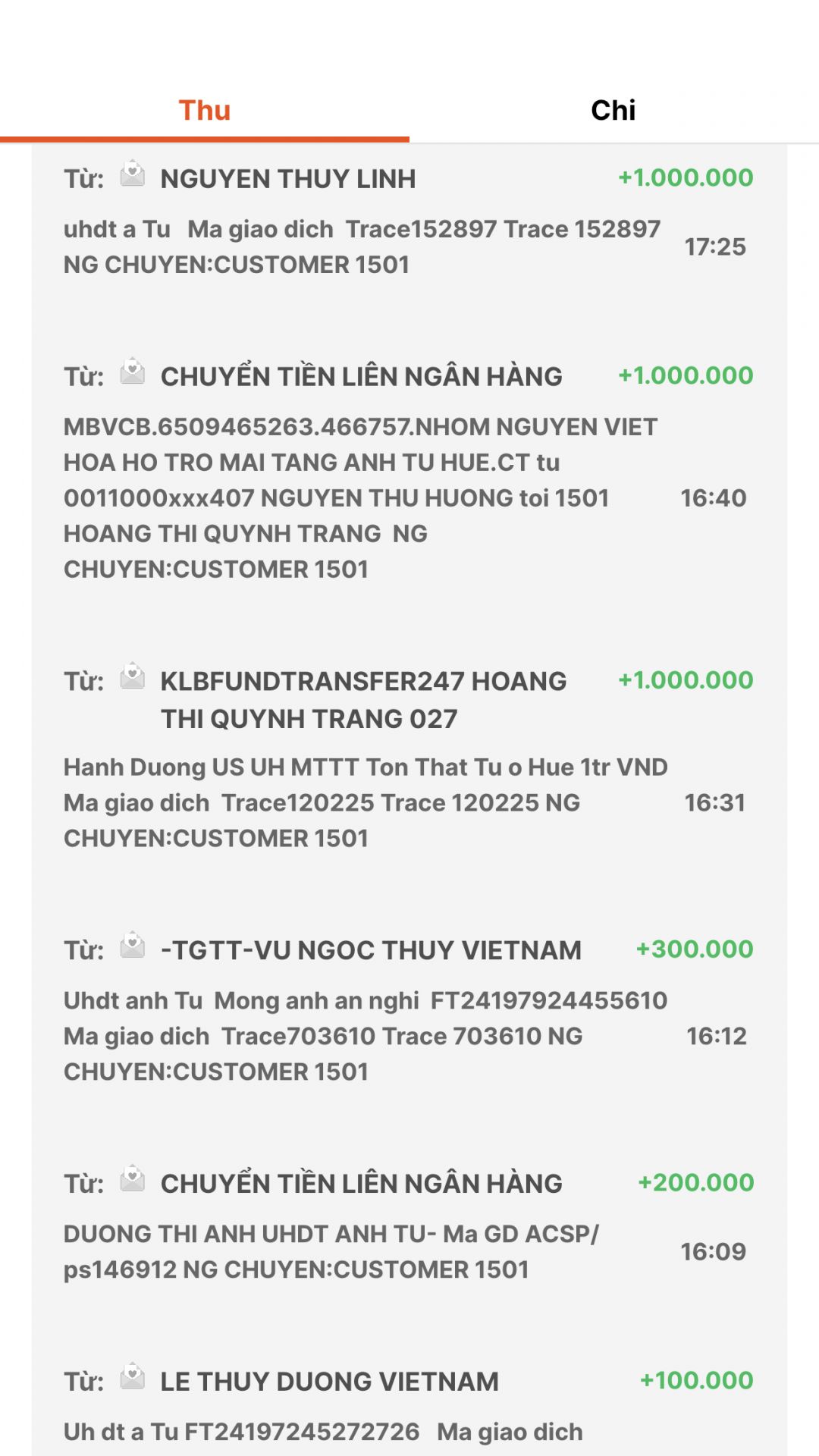Select the Thu tab
The width and height of the screenshot is (819, 1456).
205,111
